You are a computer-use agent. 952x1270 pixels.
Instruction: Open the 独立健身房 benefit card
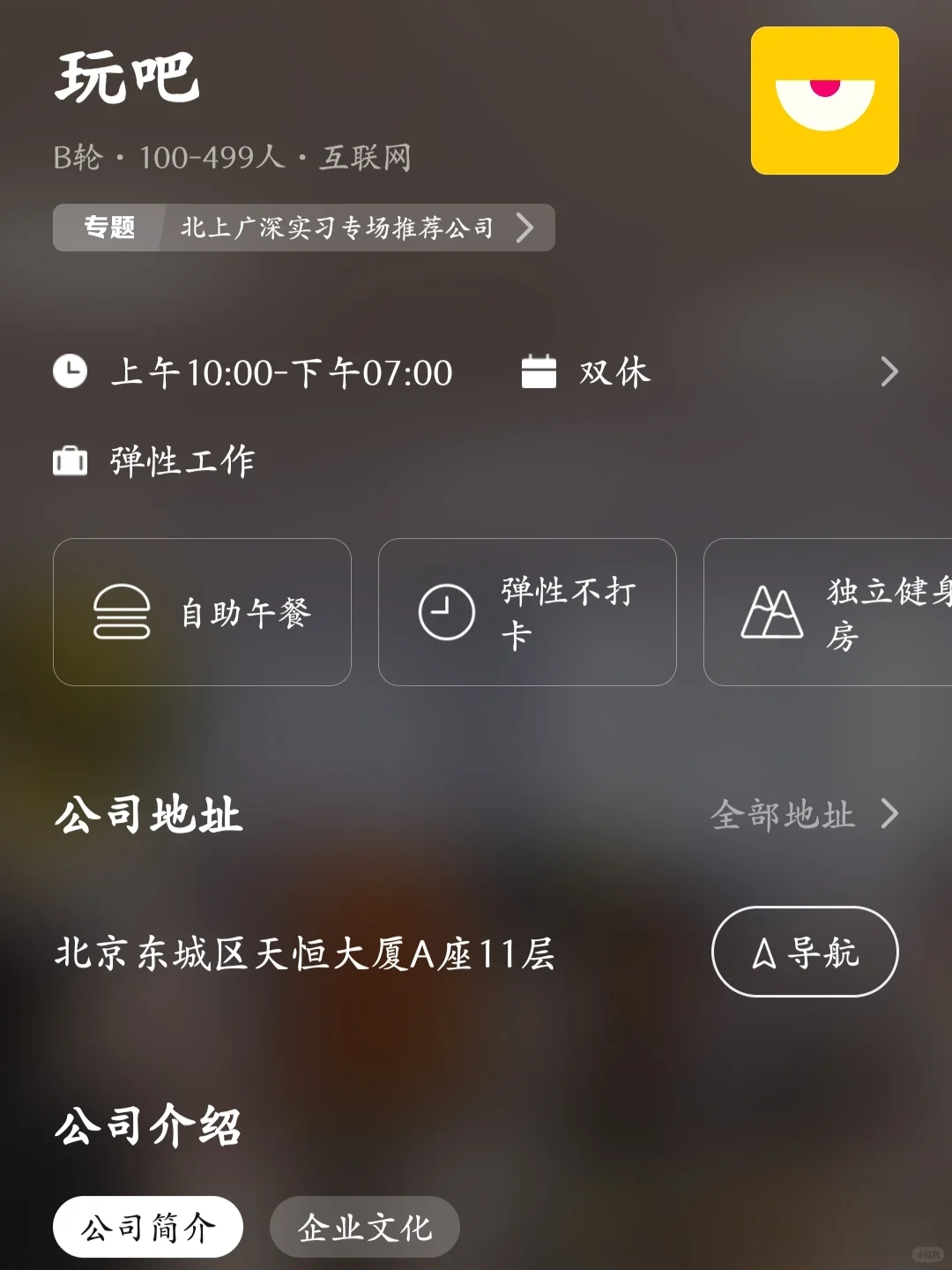(828, 612)
